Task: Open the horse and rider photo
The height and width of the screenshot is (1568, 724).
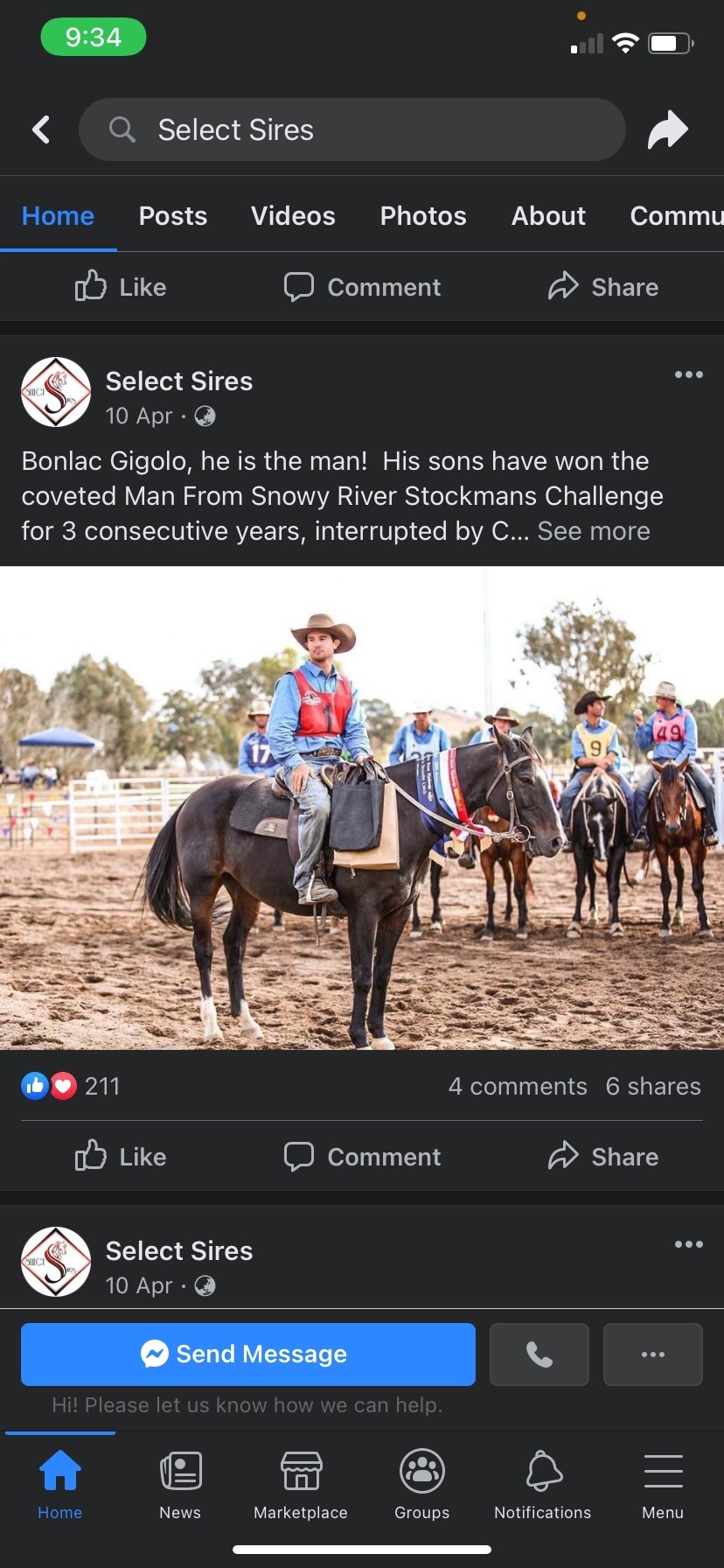Action: [x=362, y=807]
